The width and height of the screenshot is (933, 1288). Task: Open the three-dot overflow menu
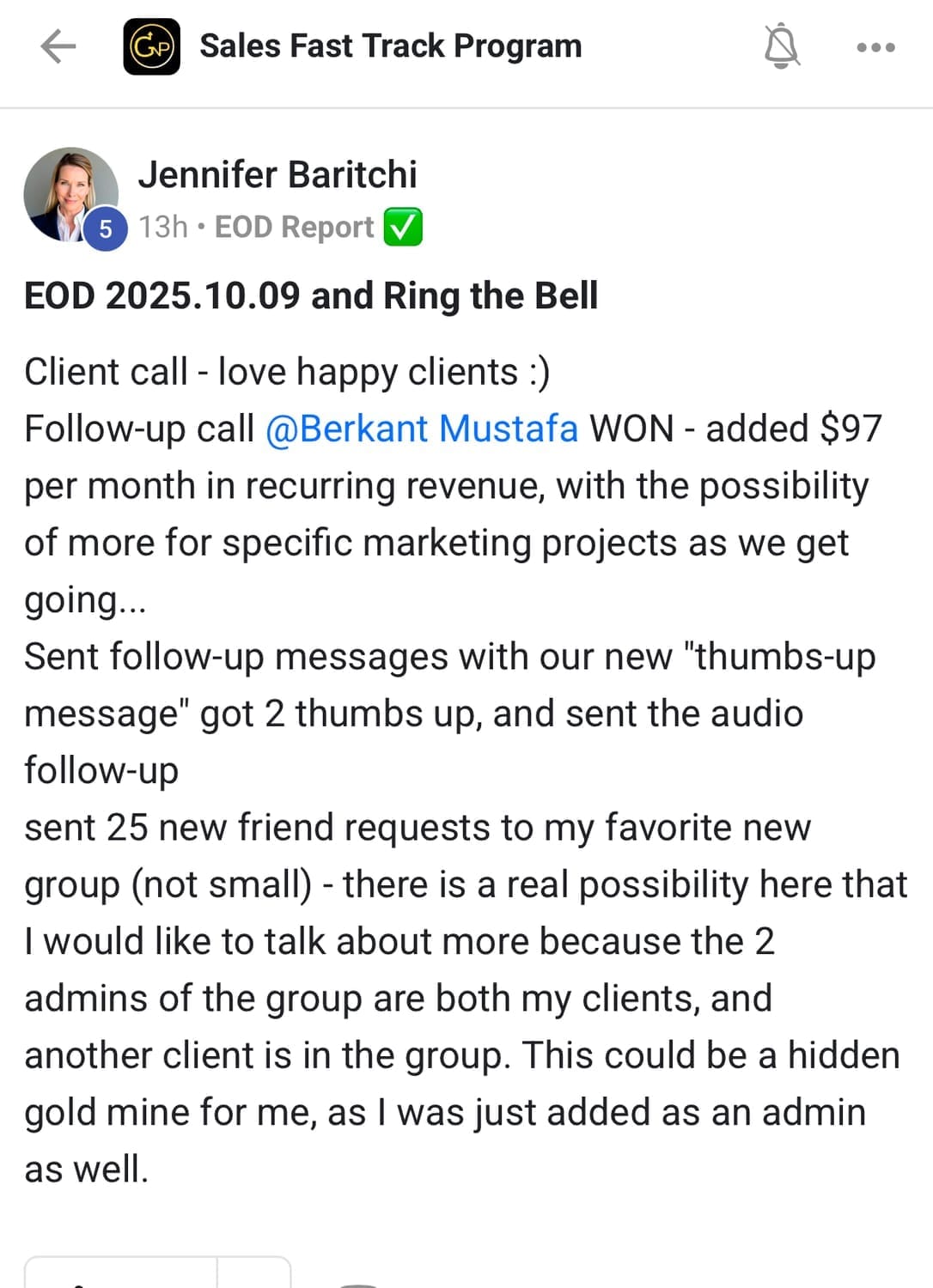click(x=875, y=47)
